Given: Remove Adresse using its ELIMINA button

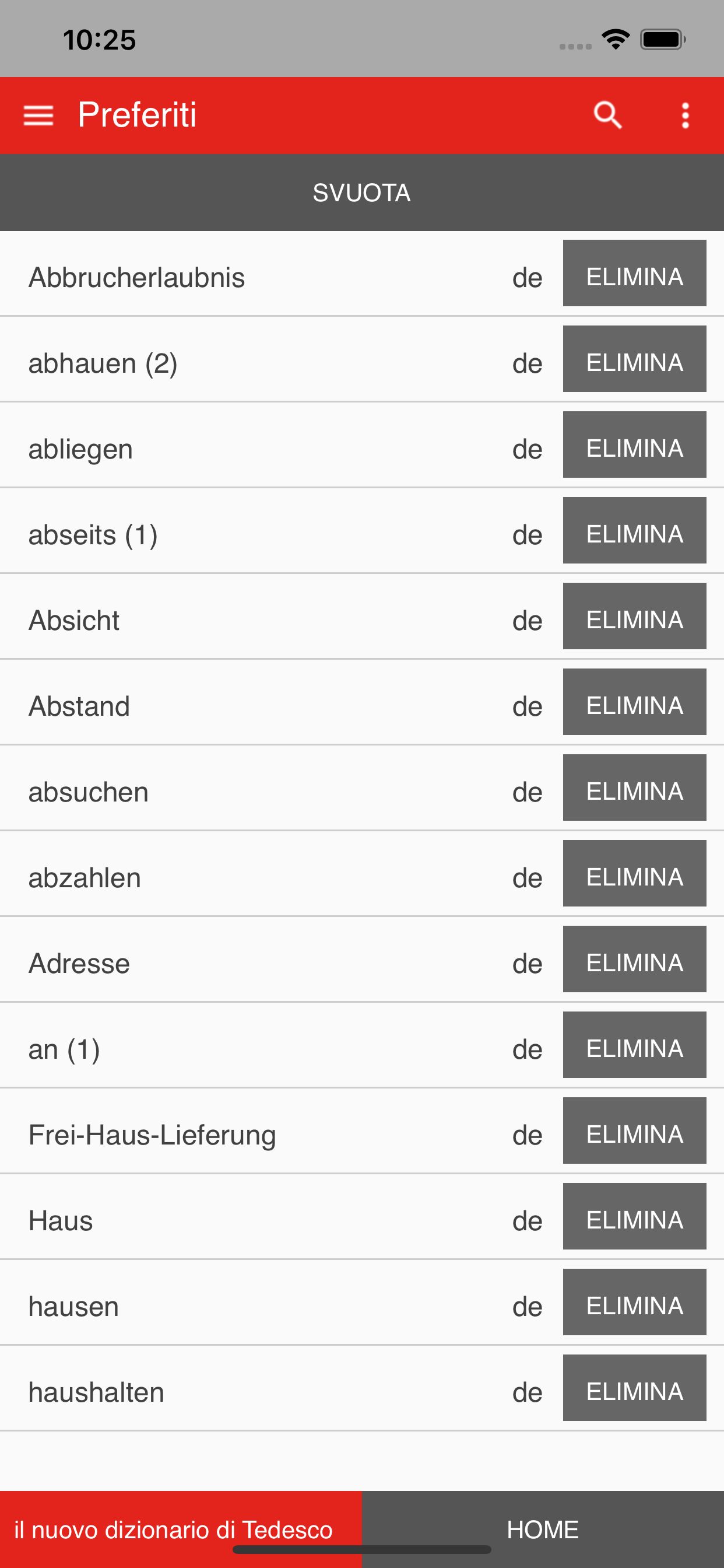Looking at the screenshot, I should point(635,962).
